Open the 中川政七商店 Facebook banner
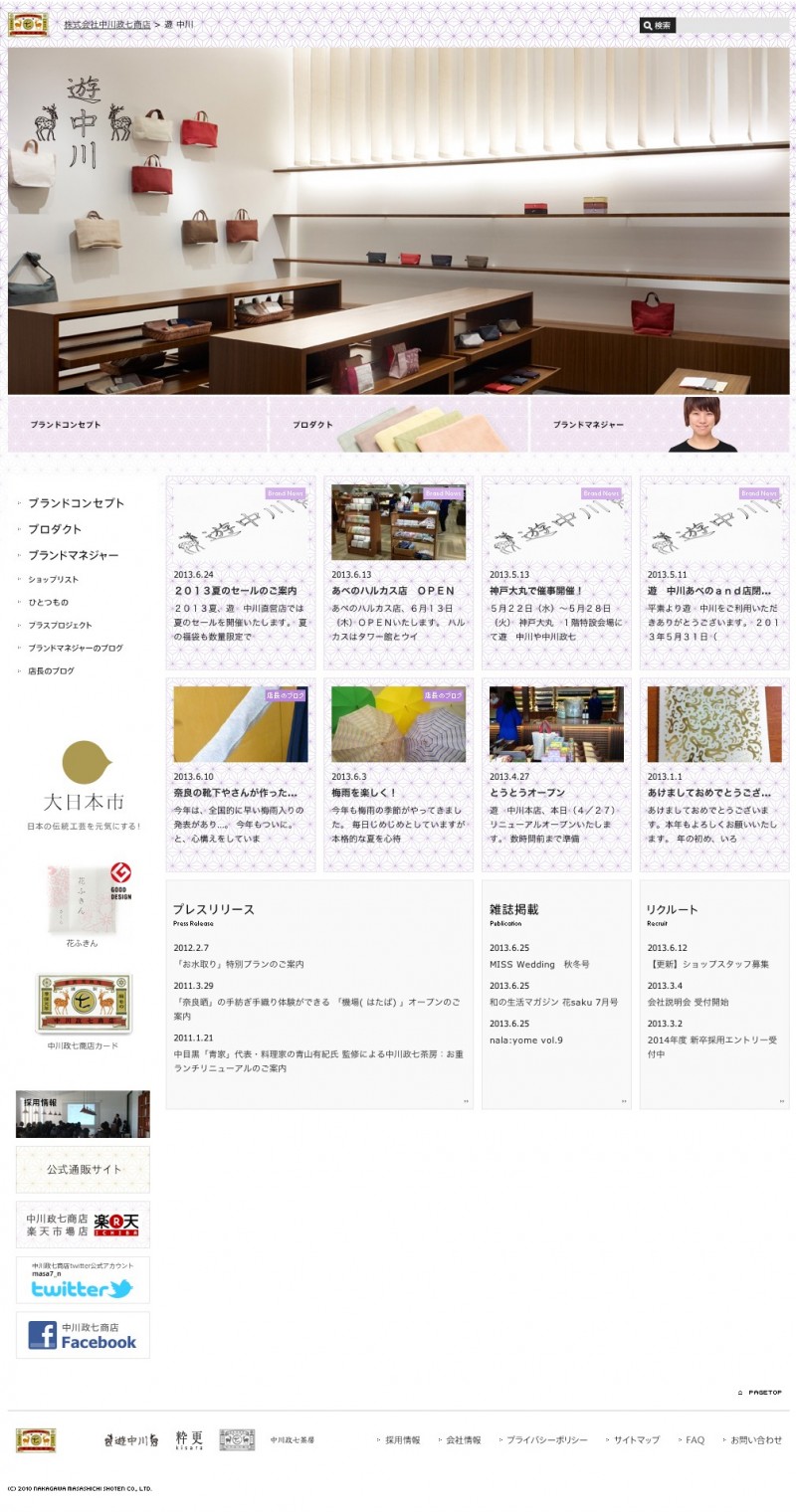This screenshot has width=796, height=1512. coord(83,1335)
